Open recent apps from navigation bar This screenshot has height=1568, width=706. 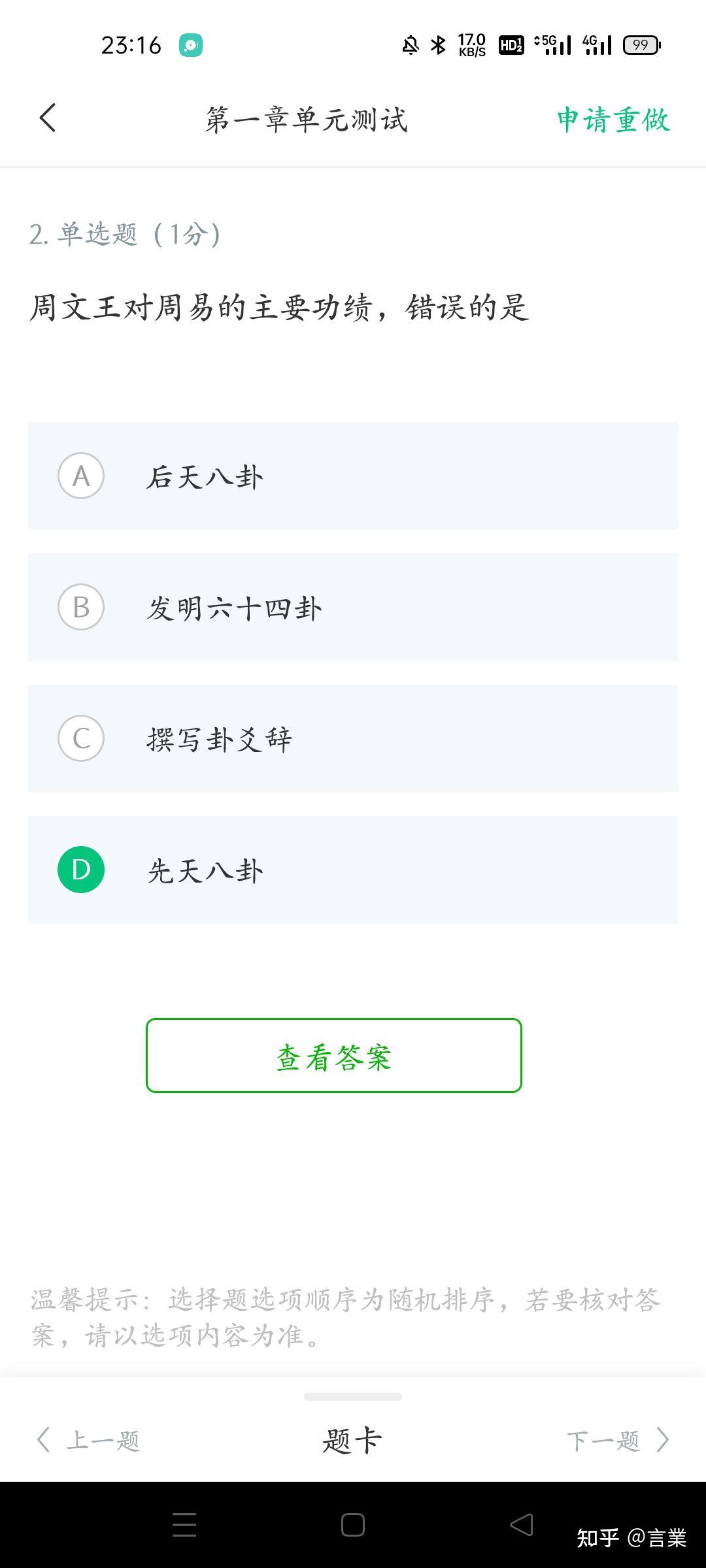pos(184,1525)
